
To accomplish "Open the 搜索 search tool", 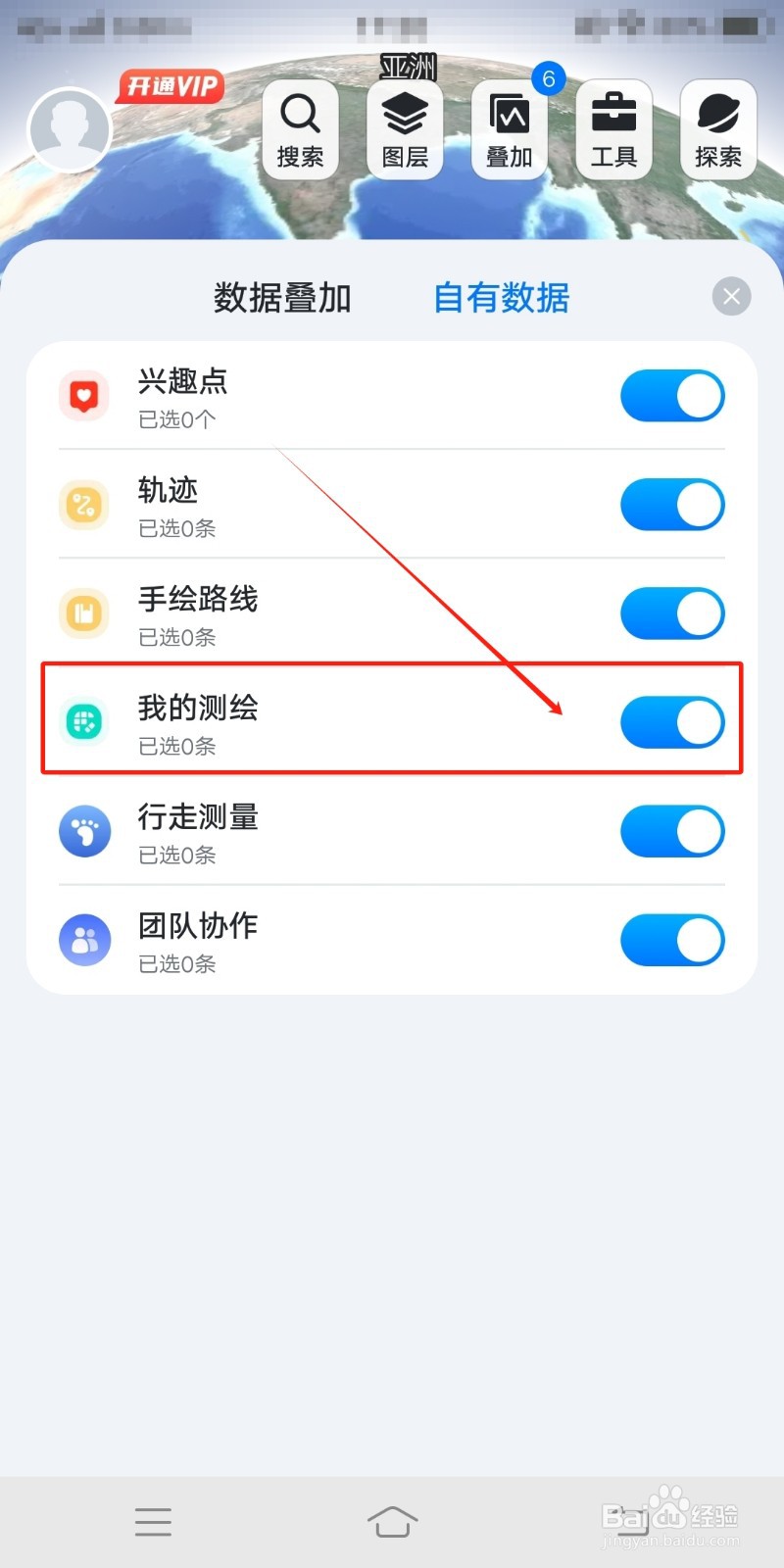I will coord(301,128).
